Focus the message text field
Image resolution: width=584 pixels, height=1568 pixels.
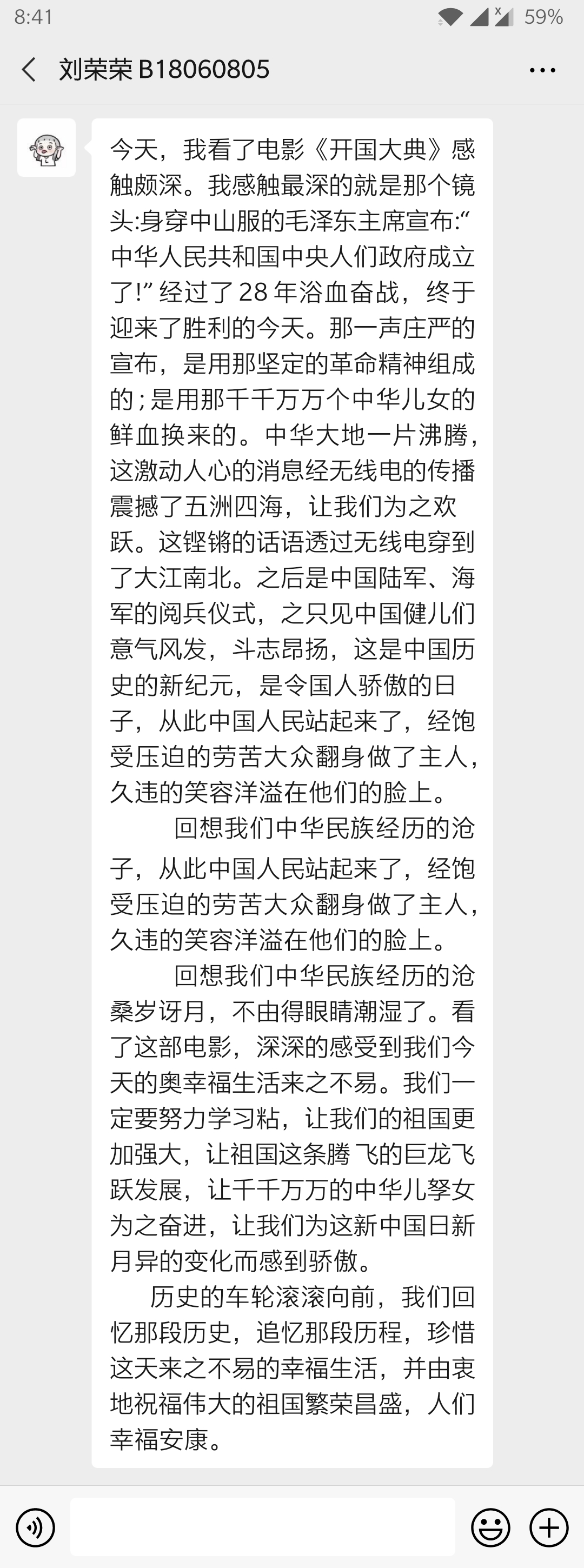click(262, 1526)
